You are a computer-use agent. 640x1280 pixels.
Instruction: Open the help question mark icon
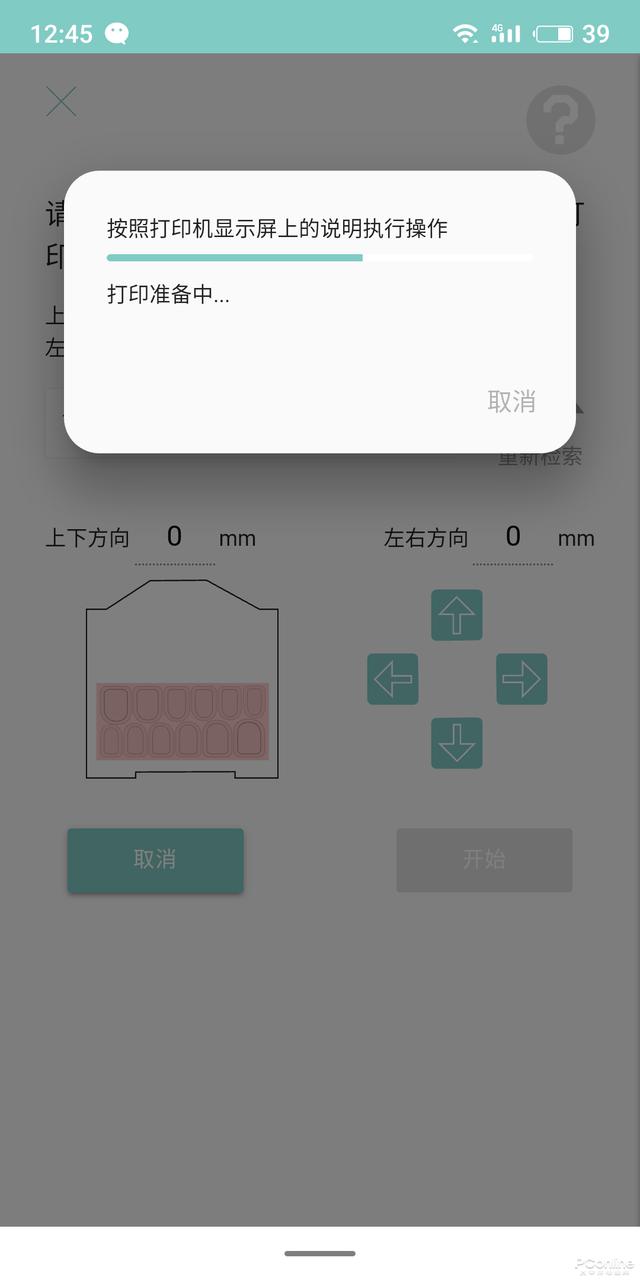pos(560,119)
